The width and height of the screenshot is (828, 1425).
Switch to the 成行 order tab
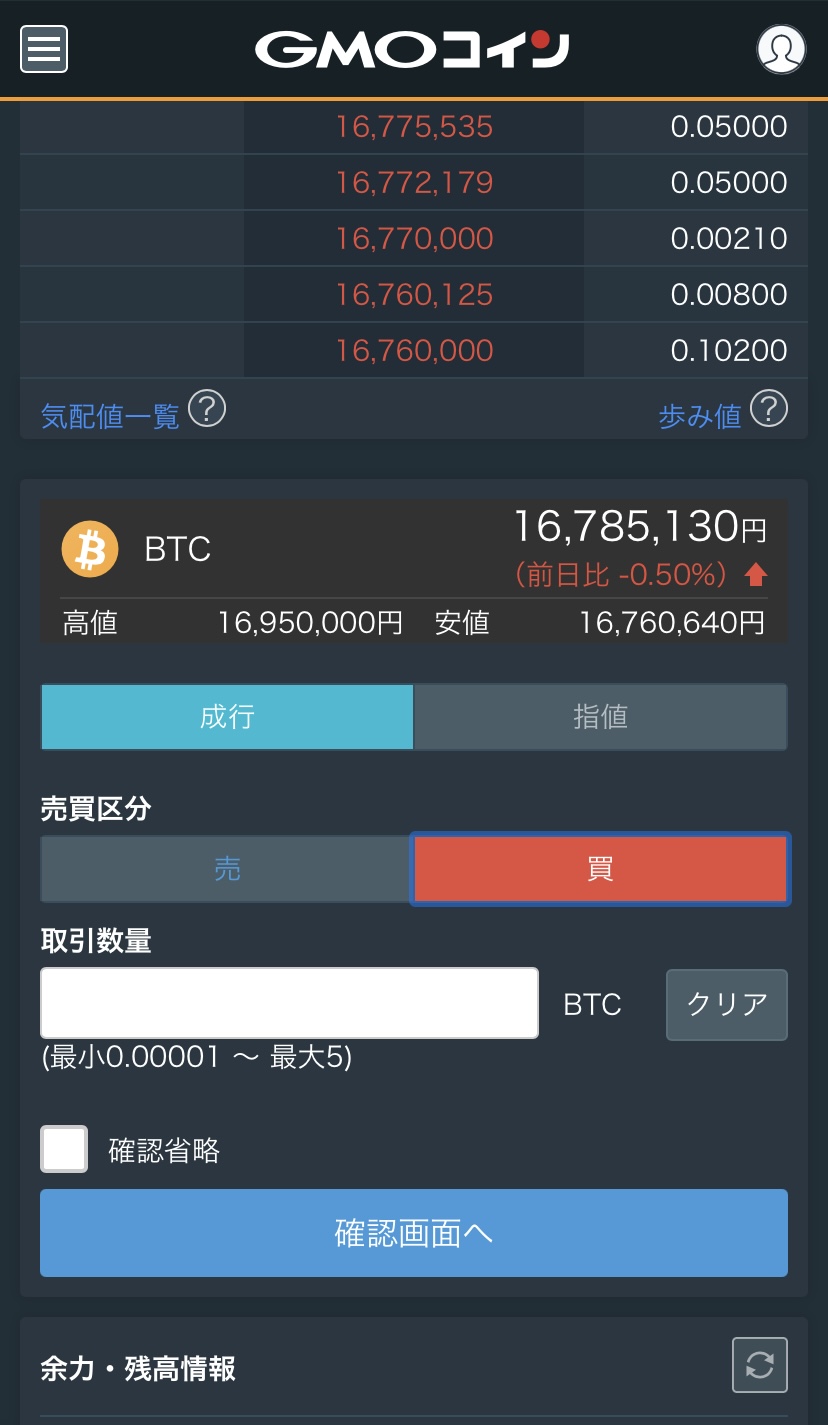click(227, 717)
